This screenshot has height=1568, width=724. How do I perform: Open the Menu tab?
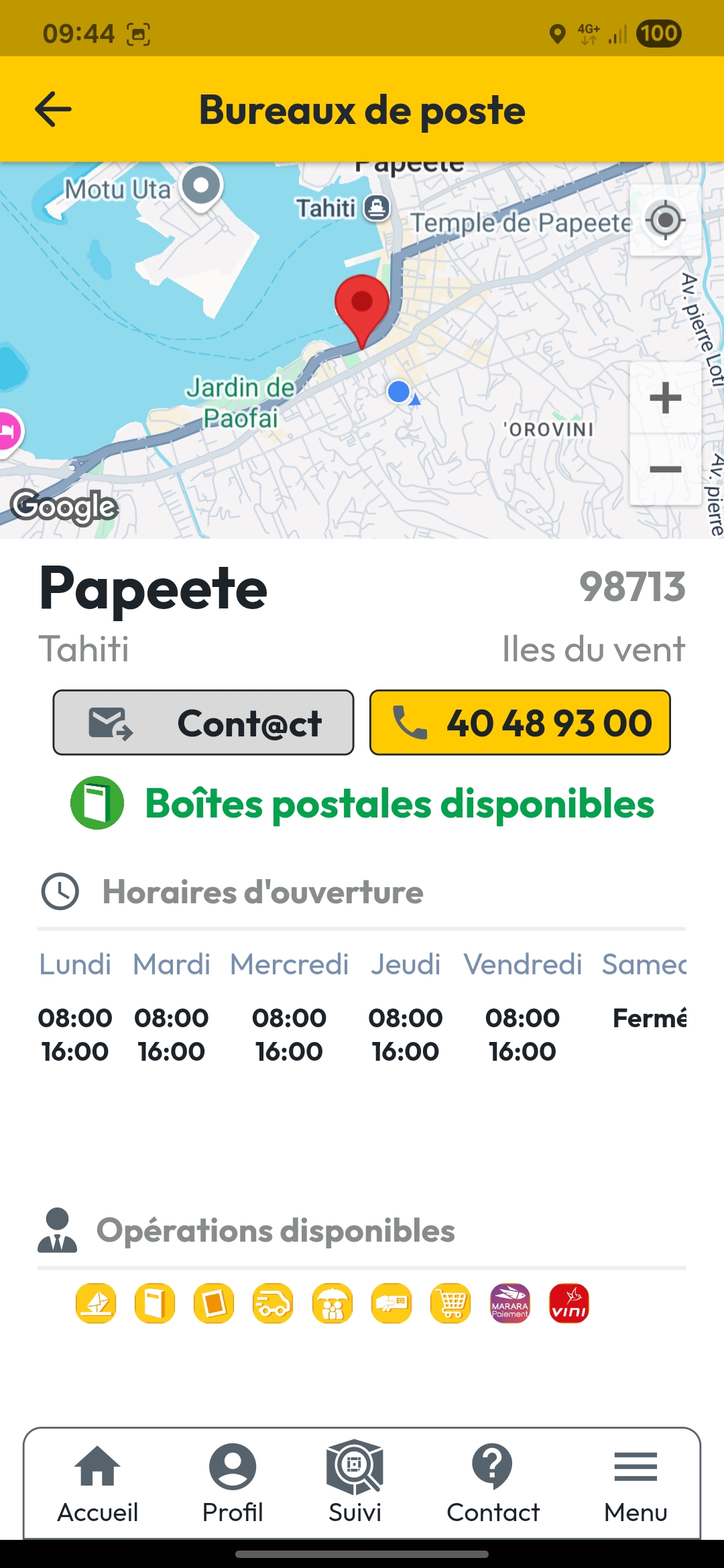(x=636, y=1484)
